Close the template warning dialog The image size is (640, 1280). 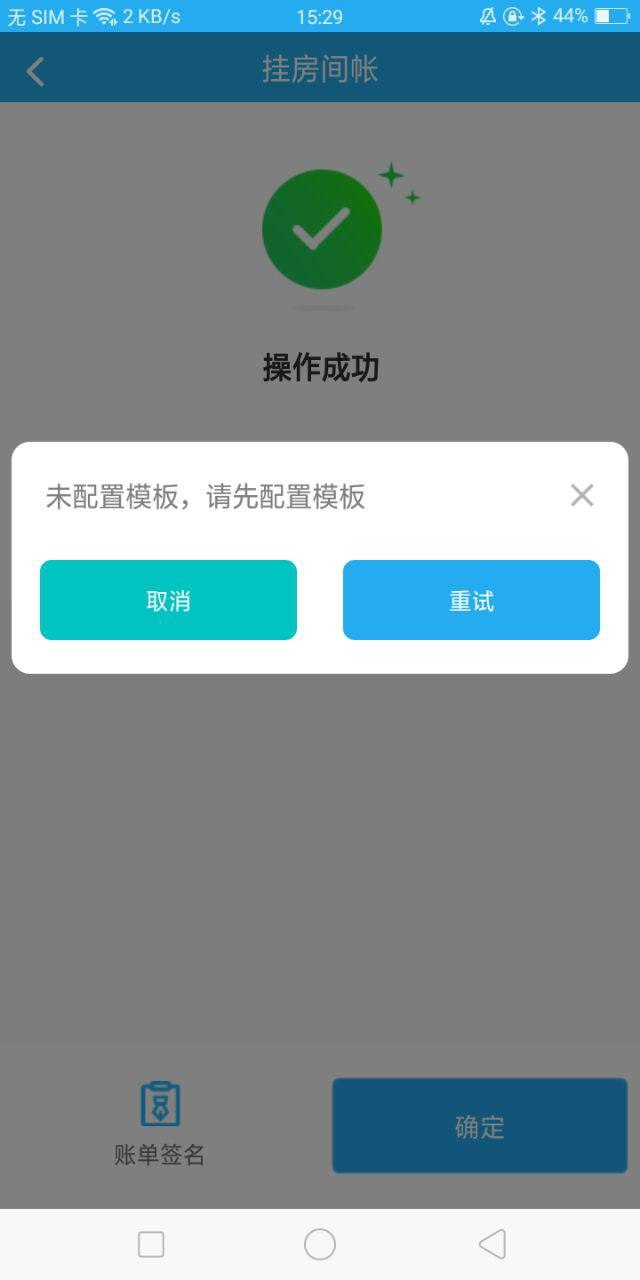click(x=582, y=495)
